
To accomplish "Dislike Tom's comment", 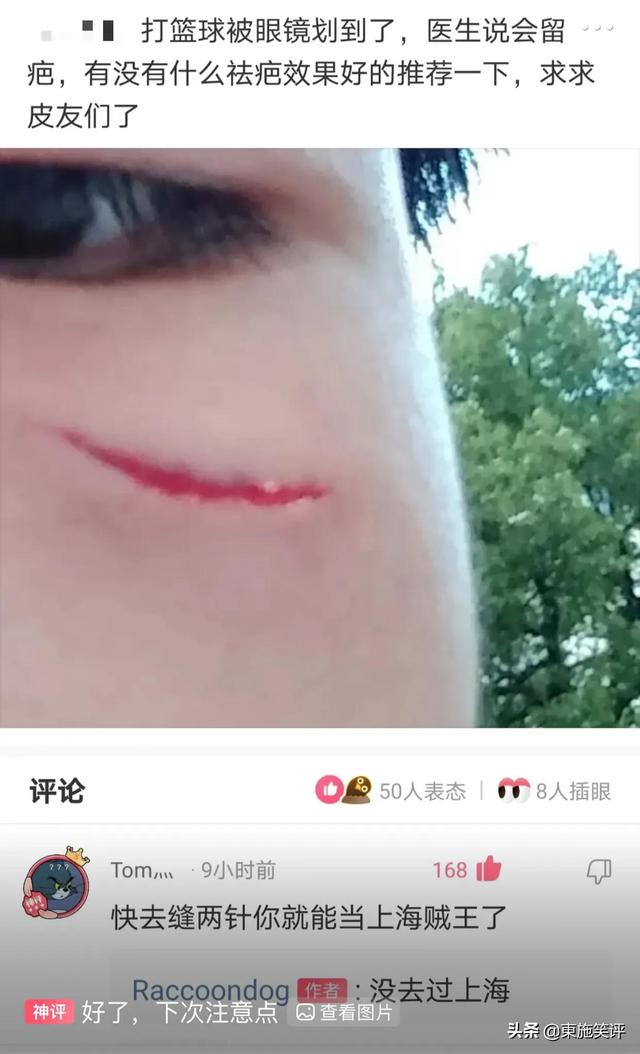I will point(598,870).
